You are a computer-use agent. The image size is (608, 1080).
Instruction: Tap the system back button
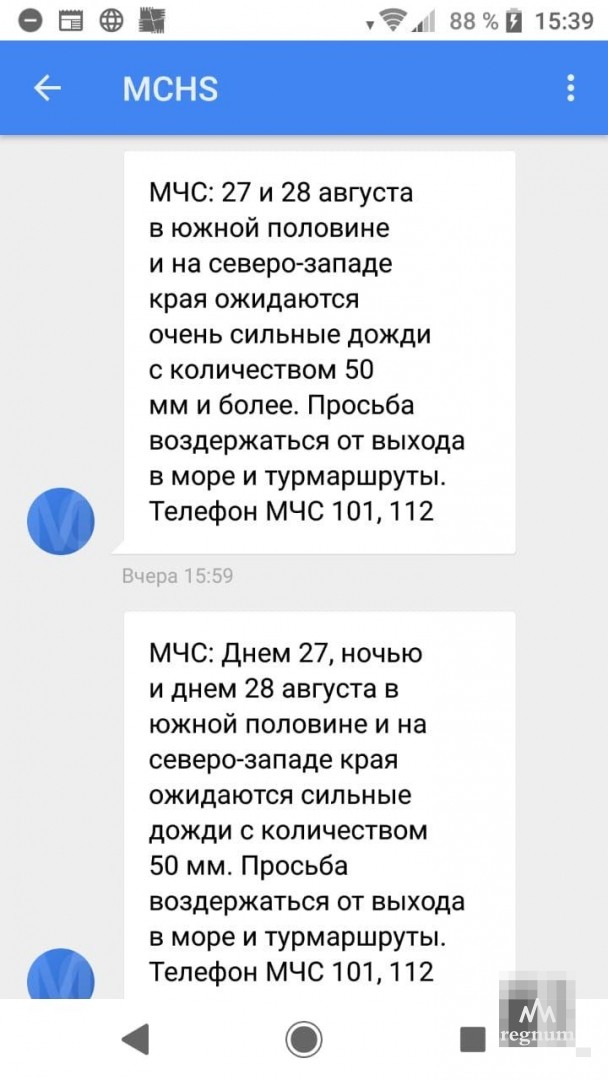pyautogui.click(x=135, y=1039)
